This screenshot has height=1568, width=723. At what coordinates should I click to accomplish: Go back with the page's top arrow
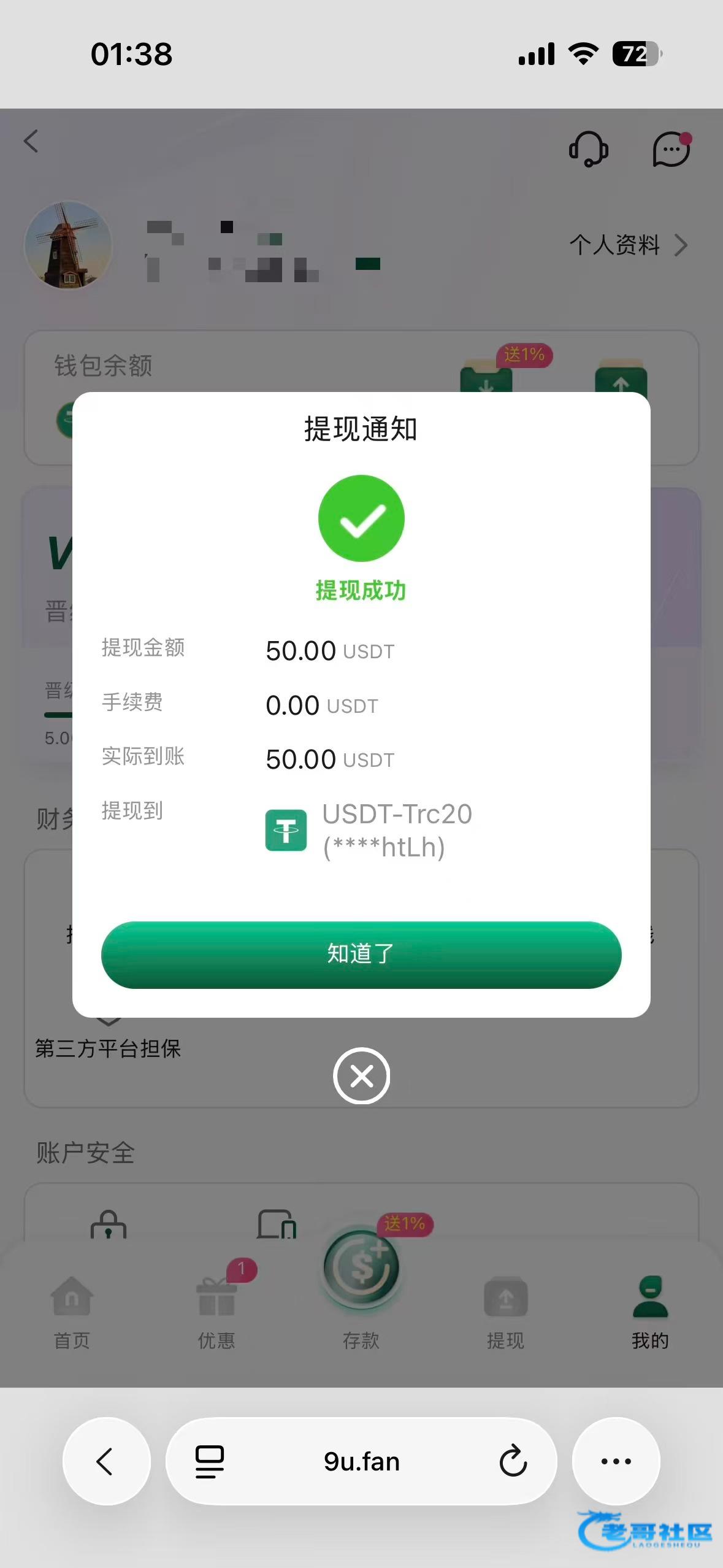31,141
